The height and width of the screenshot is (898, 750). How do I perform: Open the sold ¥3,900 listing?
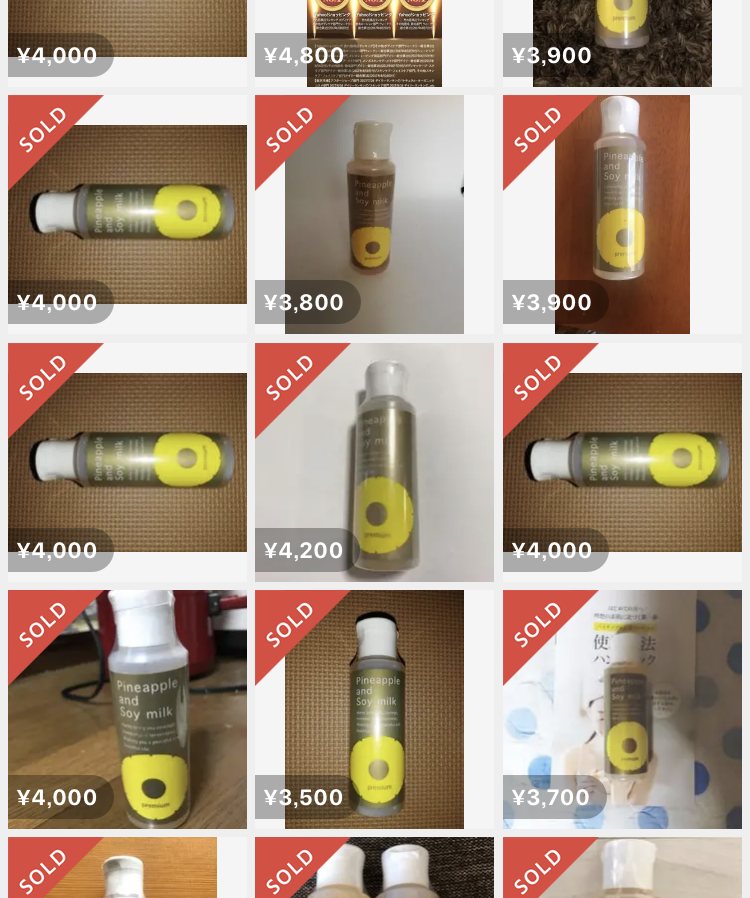(622, 214)
